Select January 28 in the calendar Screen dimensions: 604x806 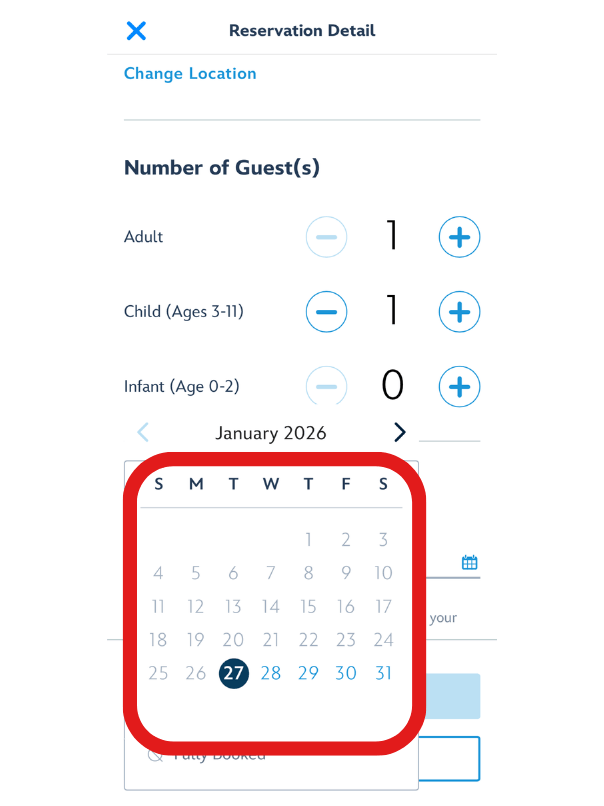(271, 673)
